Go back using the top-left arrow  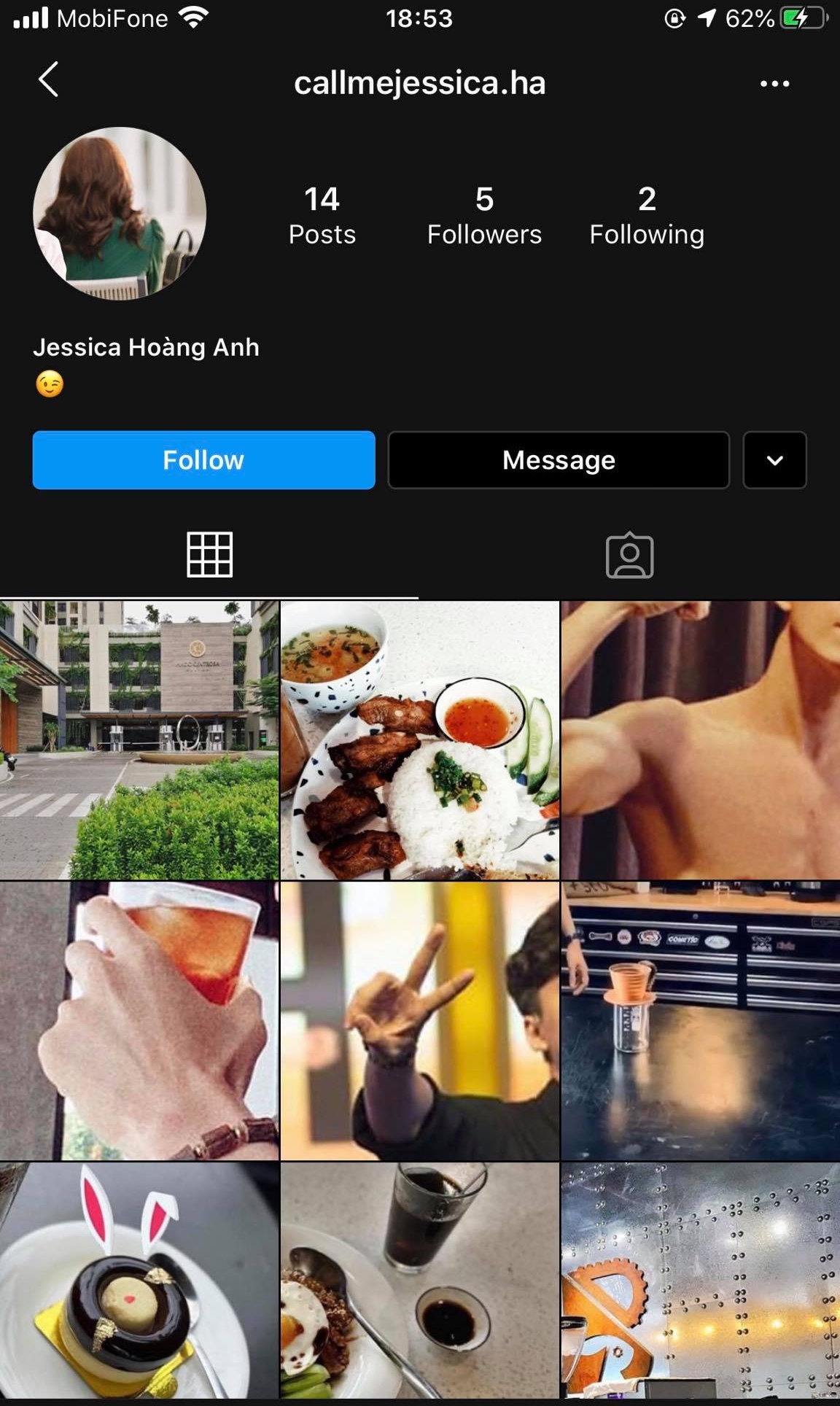(x=48, y=79)
